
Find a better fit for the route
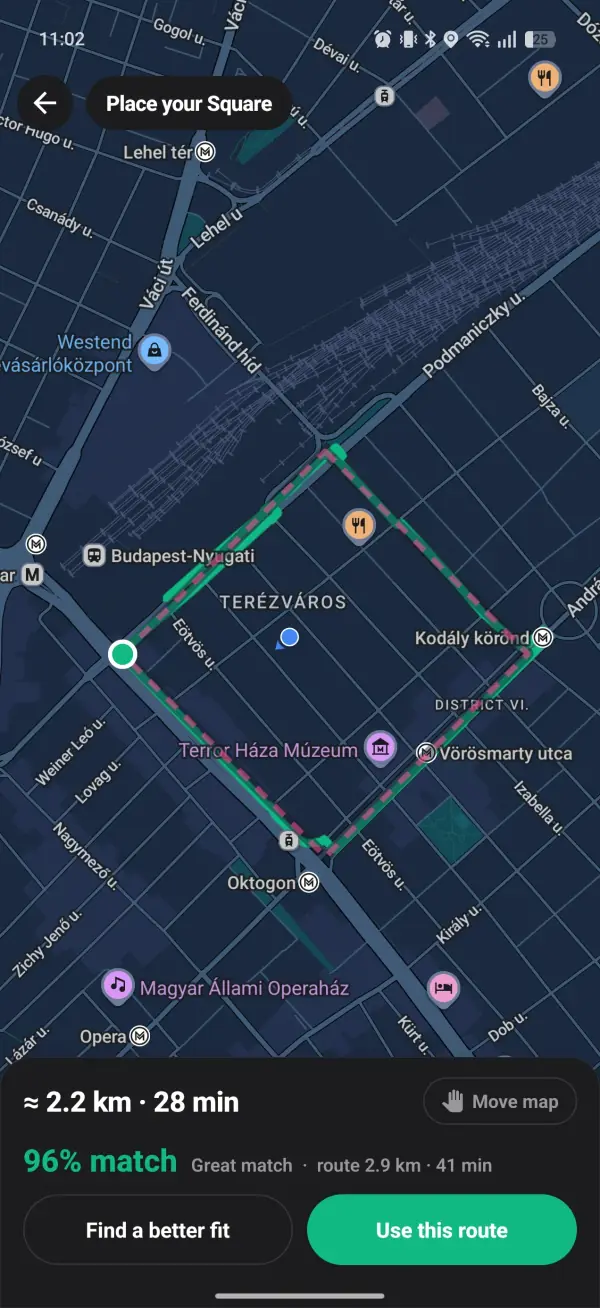pos(158,1230)
